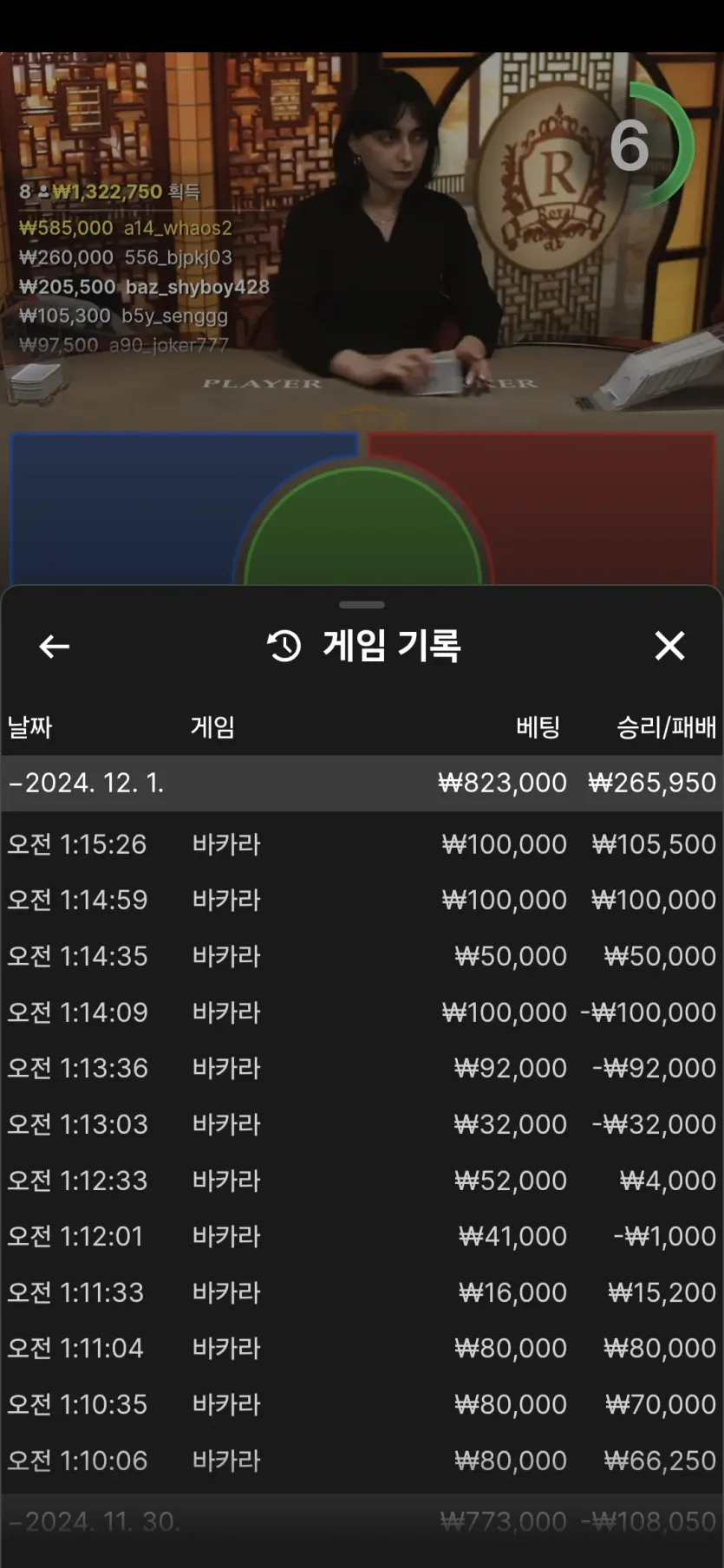Open the 오전 1:10:06 baccarat record
The width and height of the screenshot is (724, 1568).
click(362, 1461)
